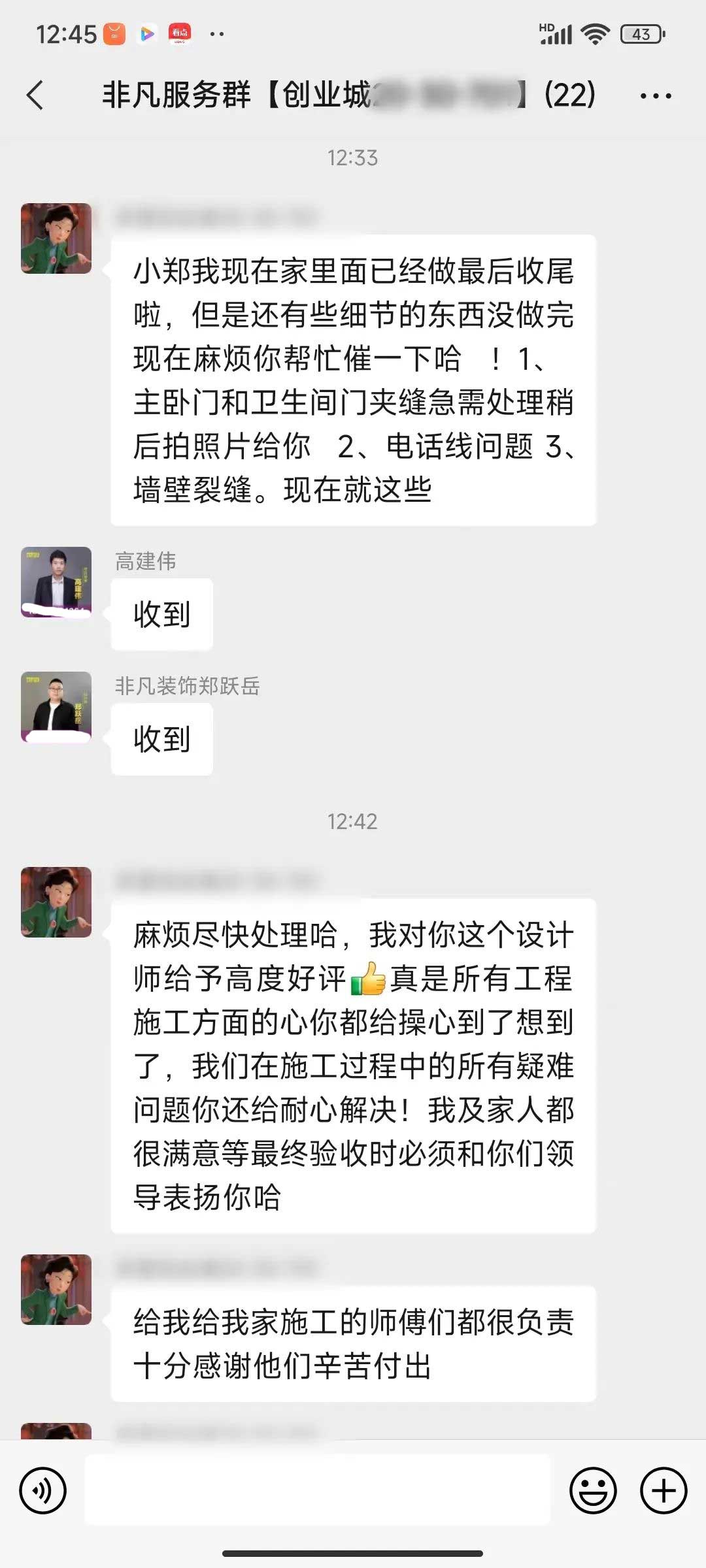Switch to voice message input
Image resolution: width=706 pixels, height=1568 pixels.
tap(43, 1491)
